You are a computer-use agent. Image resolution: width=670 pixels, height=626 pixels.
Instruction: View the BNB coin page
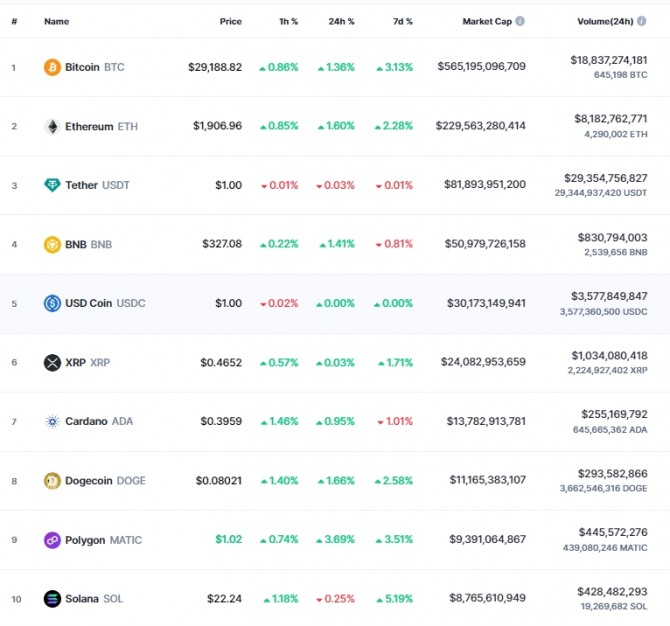(x=77, y=244)
